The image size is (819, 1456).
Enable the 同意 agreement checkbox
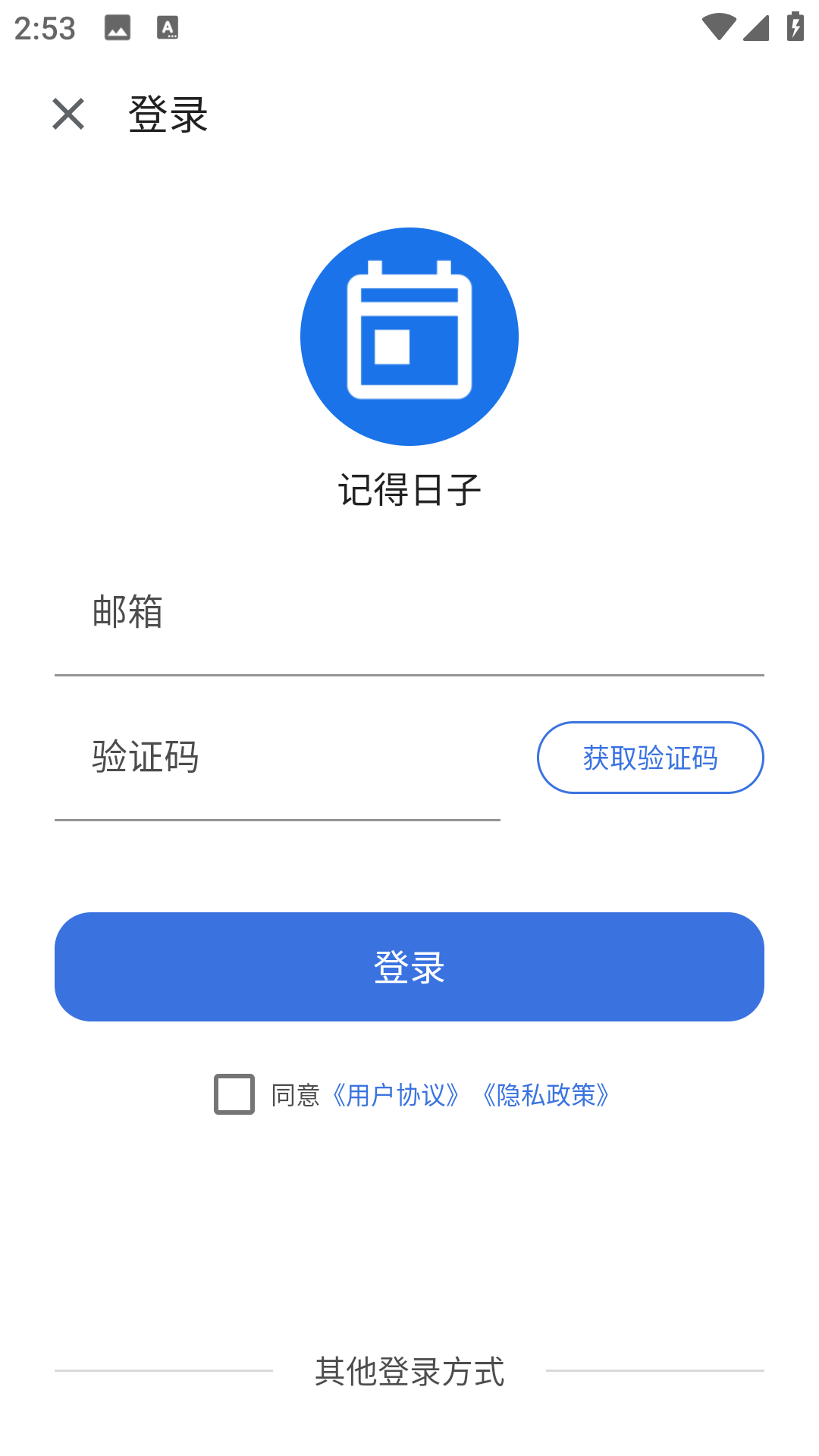234,1094
